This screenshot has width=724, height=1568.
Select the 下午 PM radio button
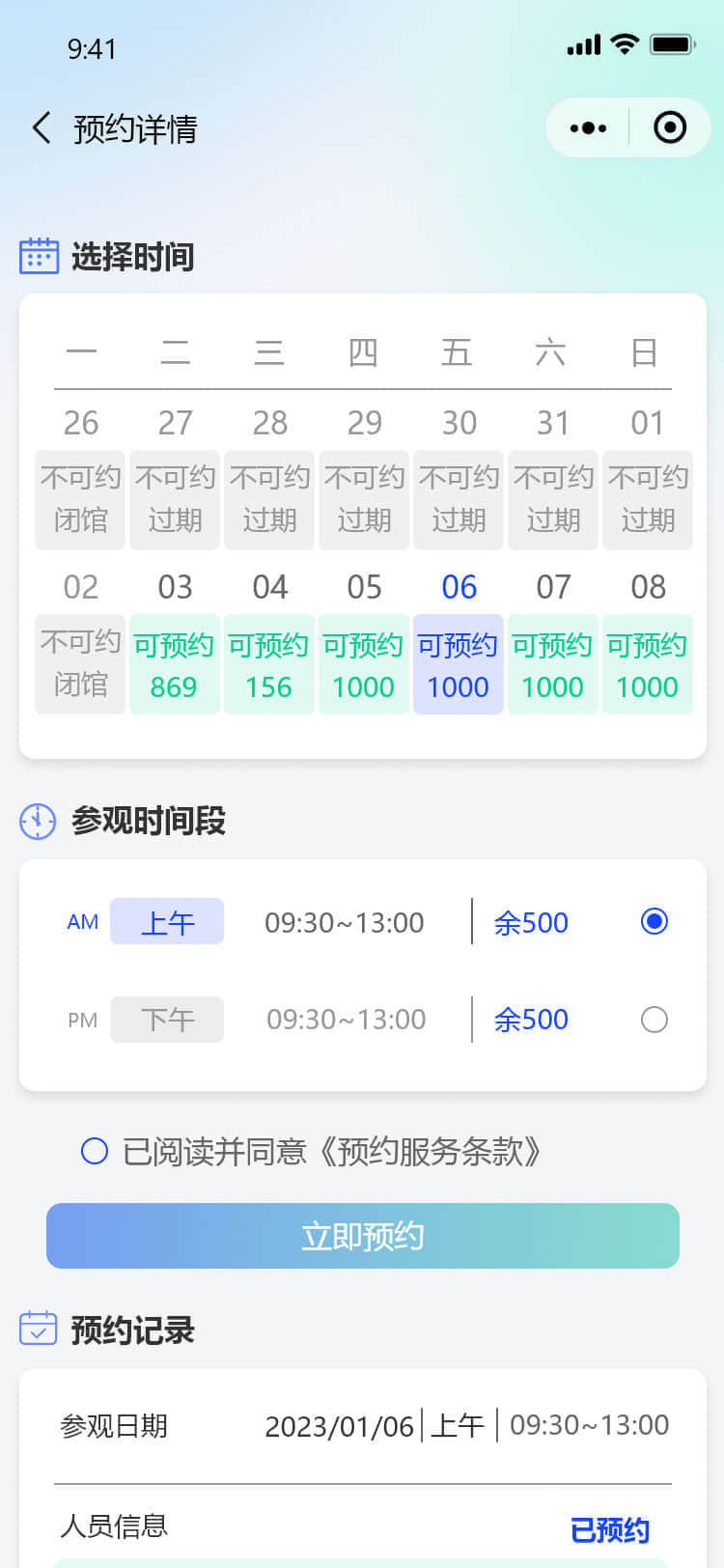[654, 1020]
